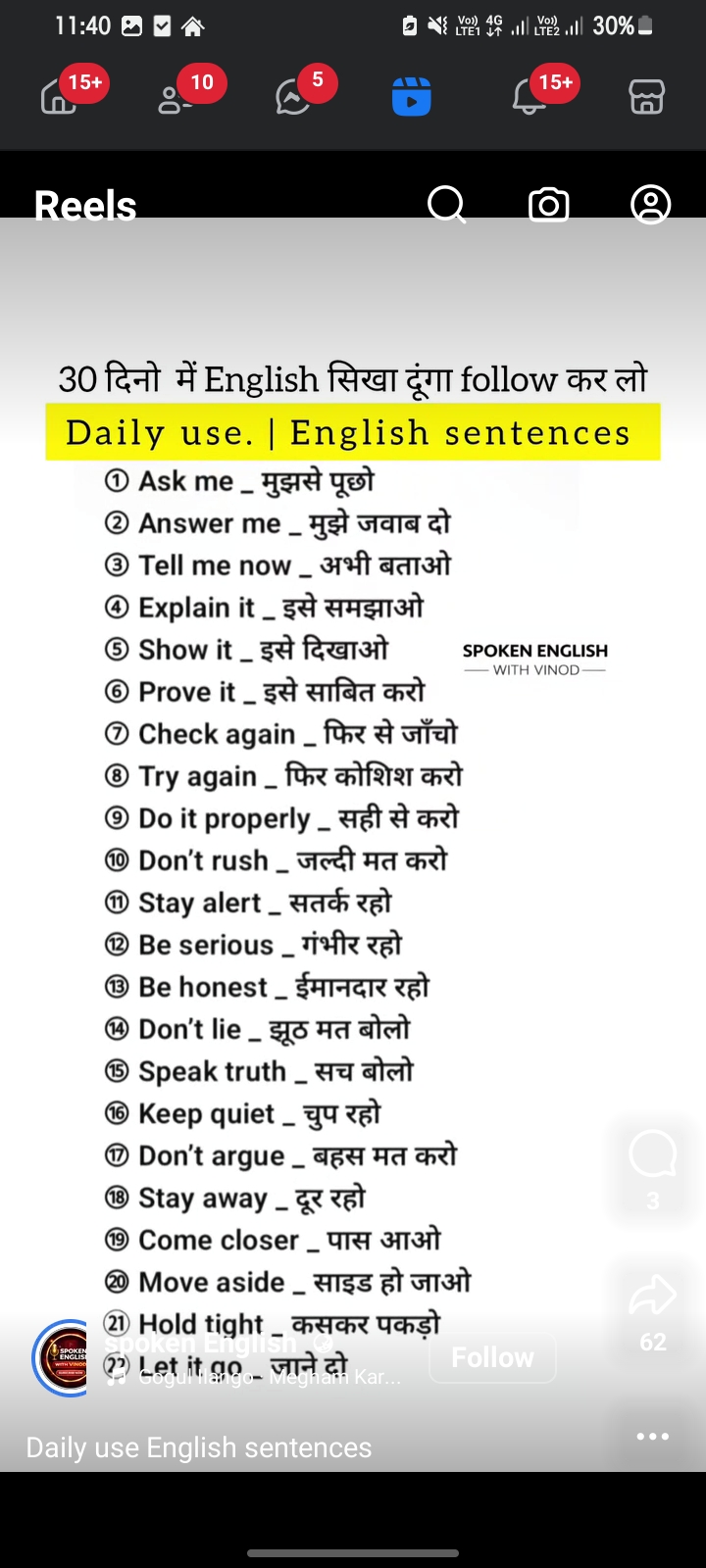Open Spoken English profile picture

click(x=65, y=1358)
